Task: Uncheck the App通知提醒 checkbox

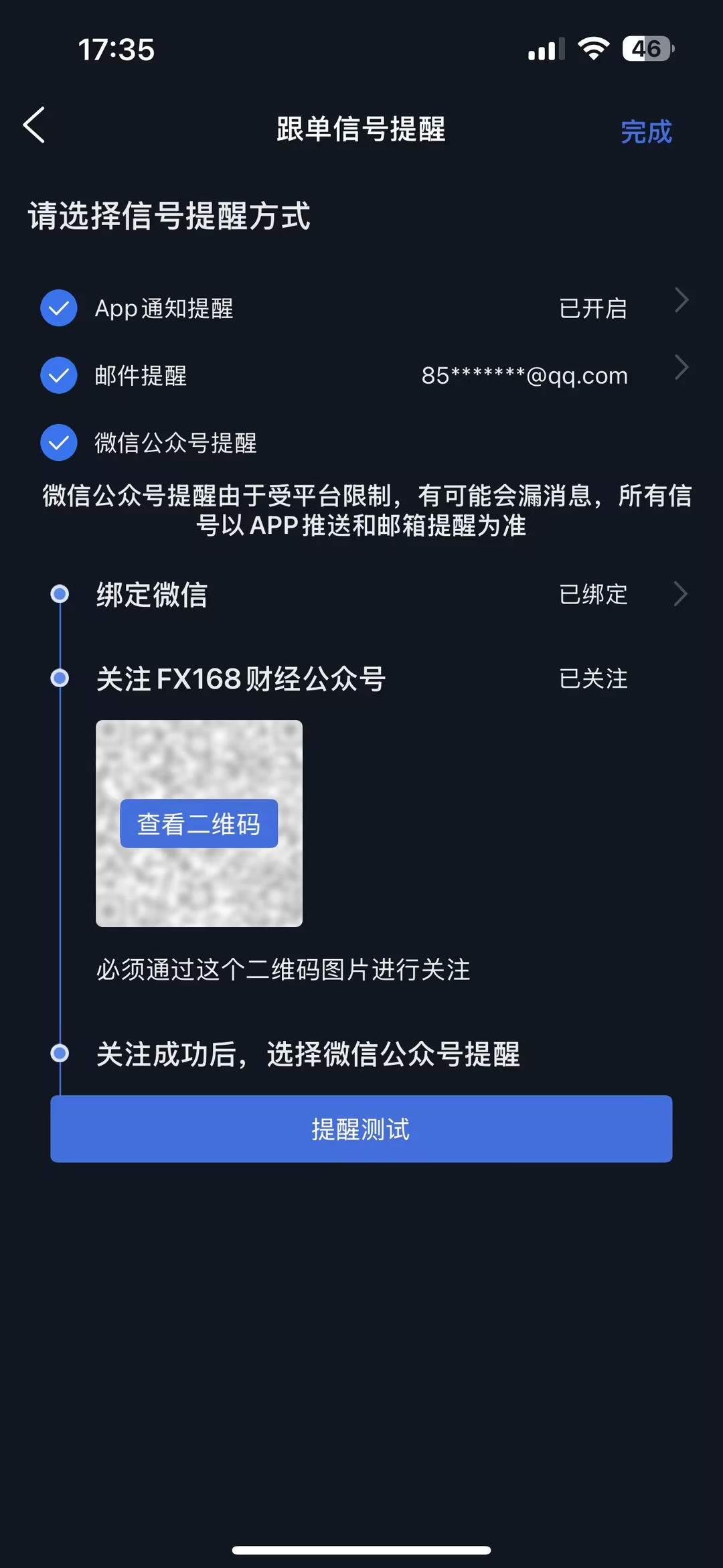Action: pos(59,308)
